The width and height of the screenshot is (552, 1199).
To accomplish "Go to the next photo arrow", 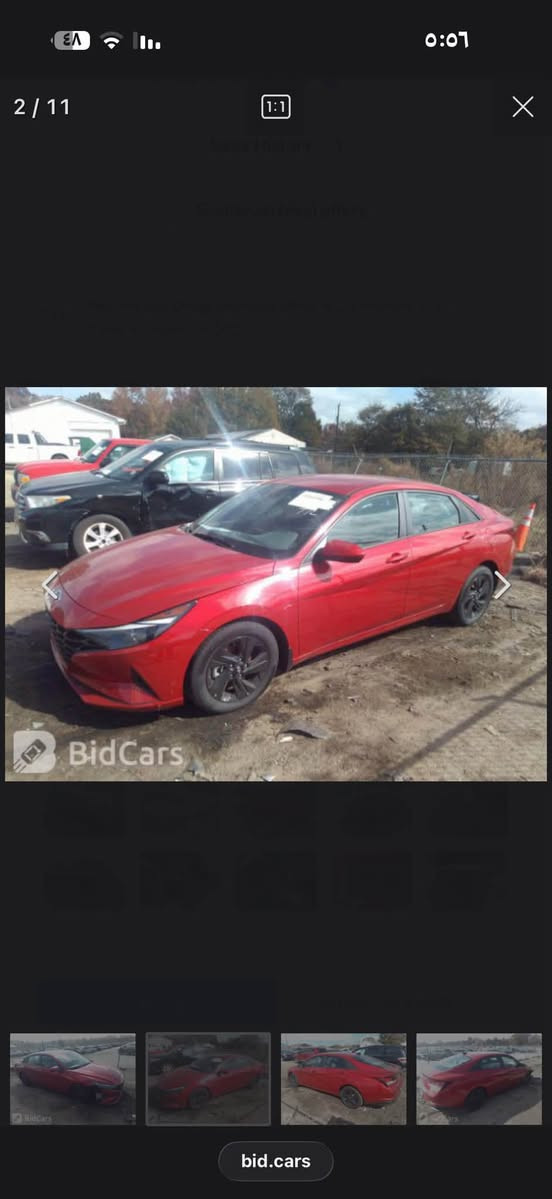I will 502,585.
